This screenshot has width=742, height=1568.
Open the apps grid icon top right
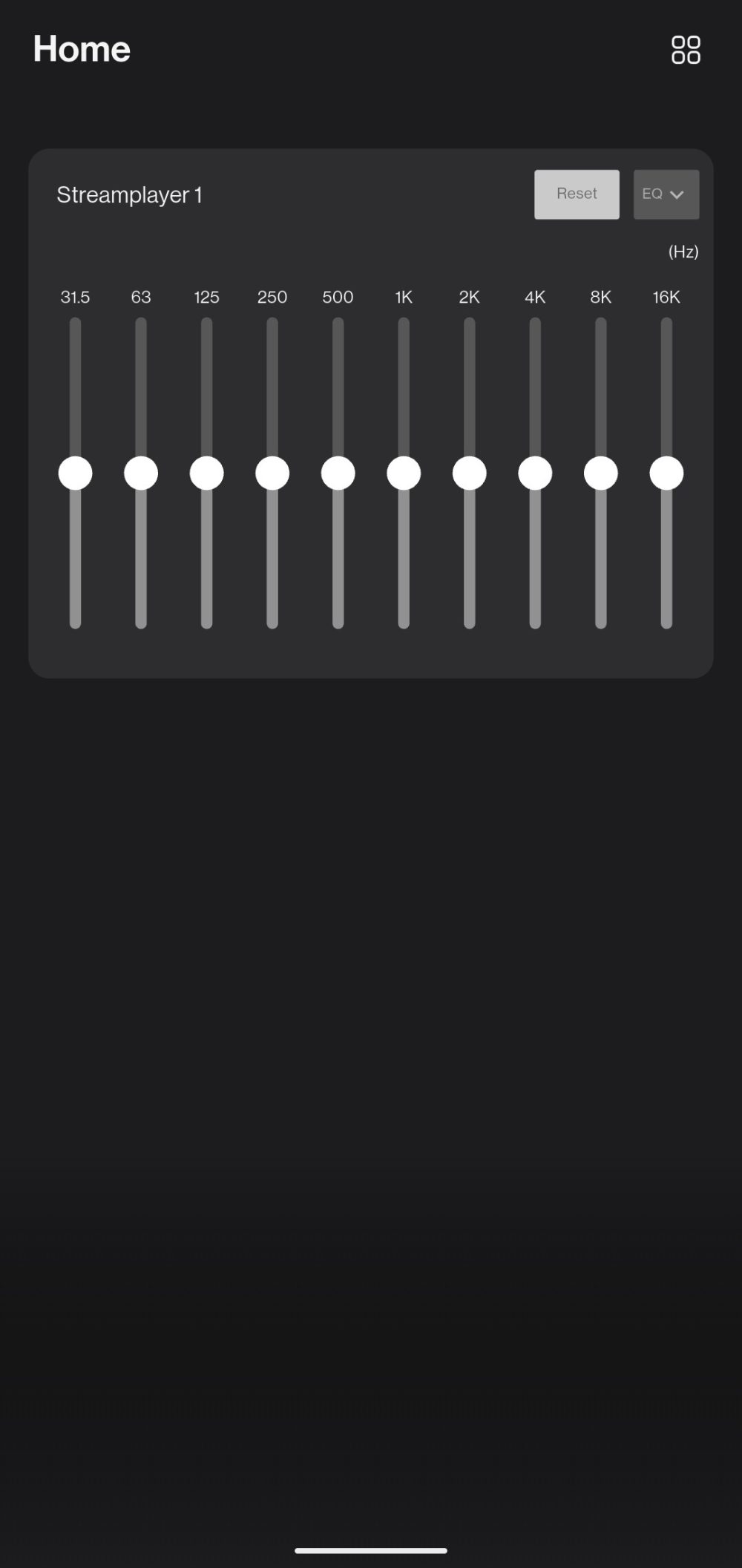click(x=685, y=50)
